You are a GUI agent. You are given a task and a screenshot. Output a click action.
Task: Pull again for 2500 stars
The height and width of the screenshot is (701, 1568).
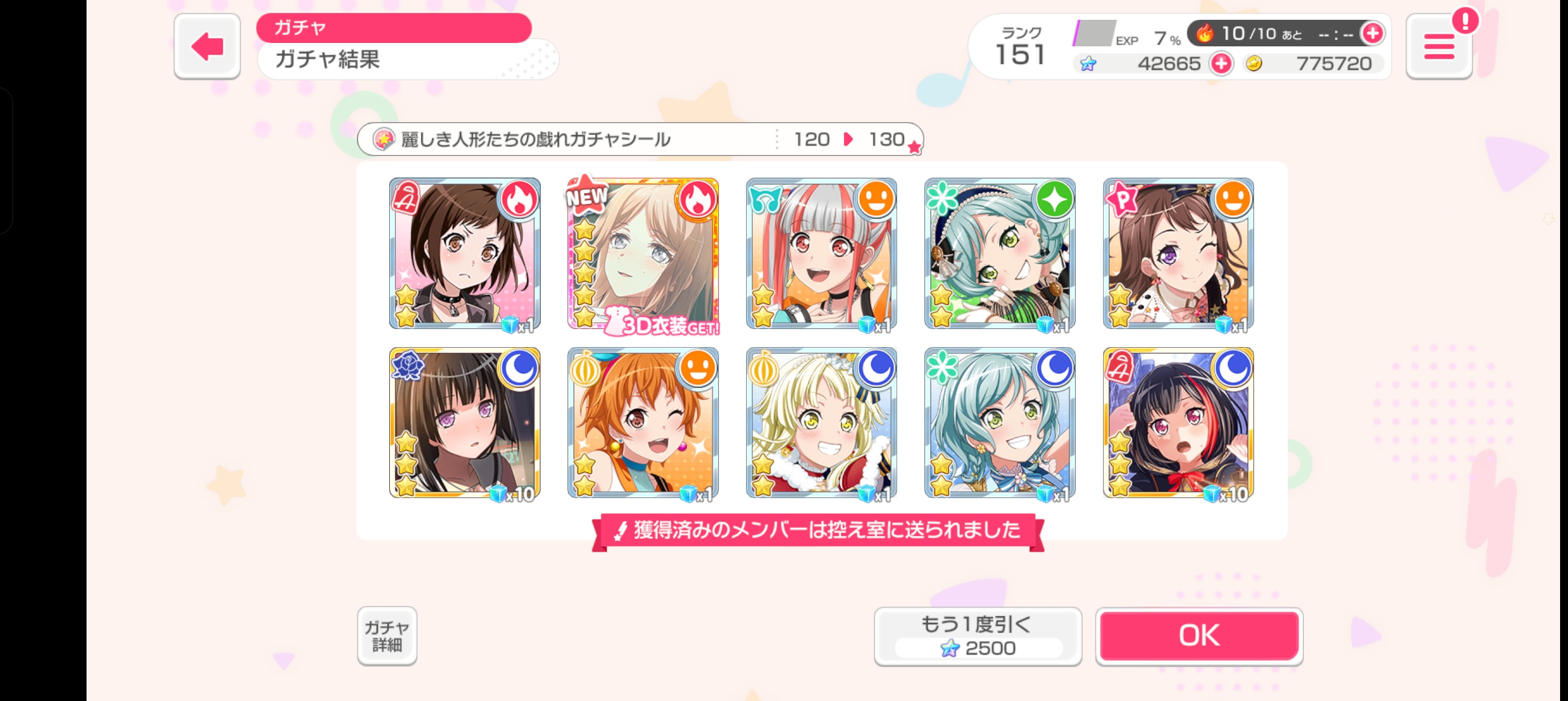point(977,635)
